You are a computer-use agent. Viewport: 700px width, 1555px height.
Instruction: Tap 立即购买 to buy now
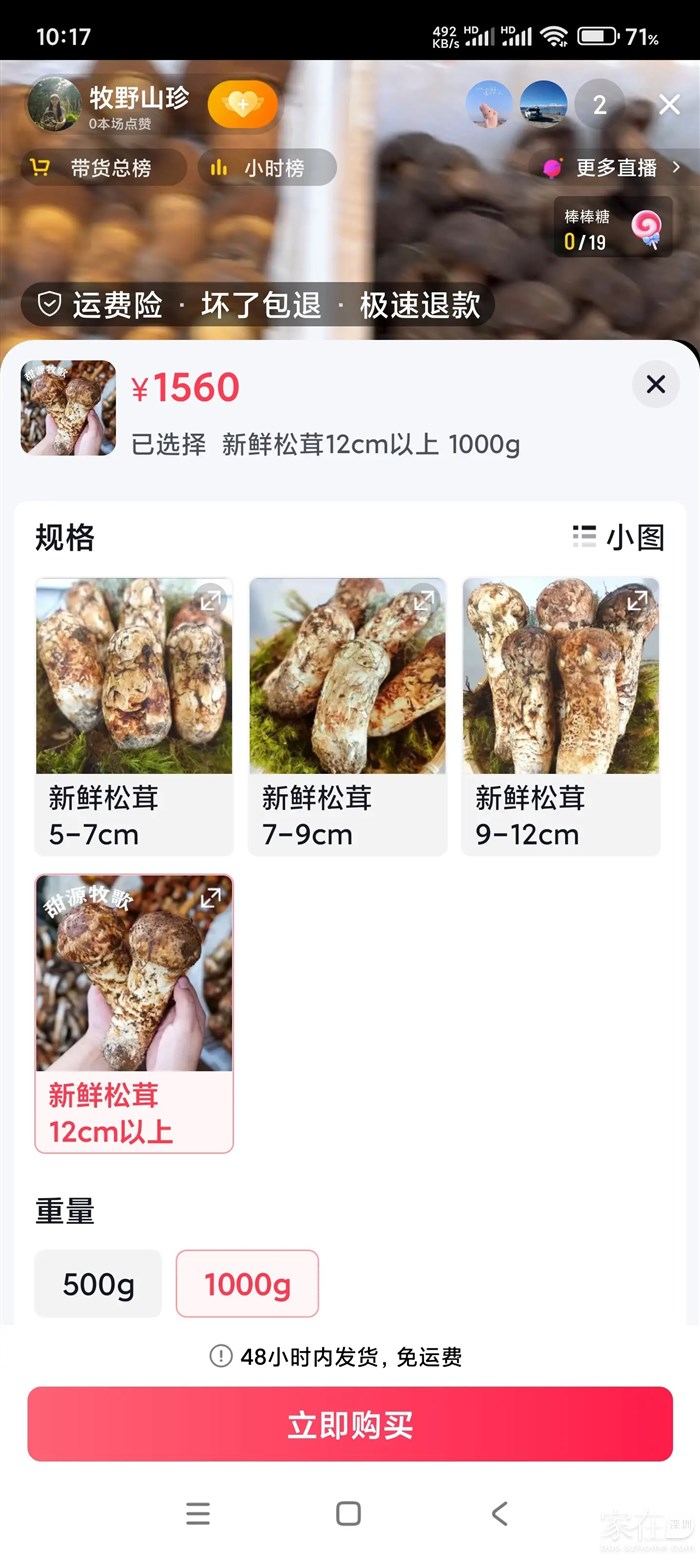point(350,1424)
